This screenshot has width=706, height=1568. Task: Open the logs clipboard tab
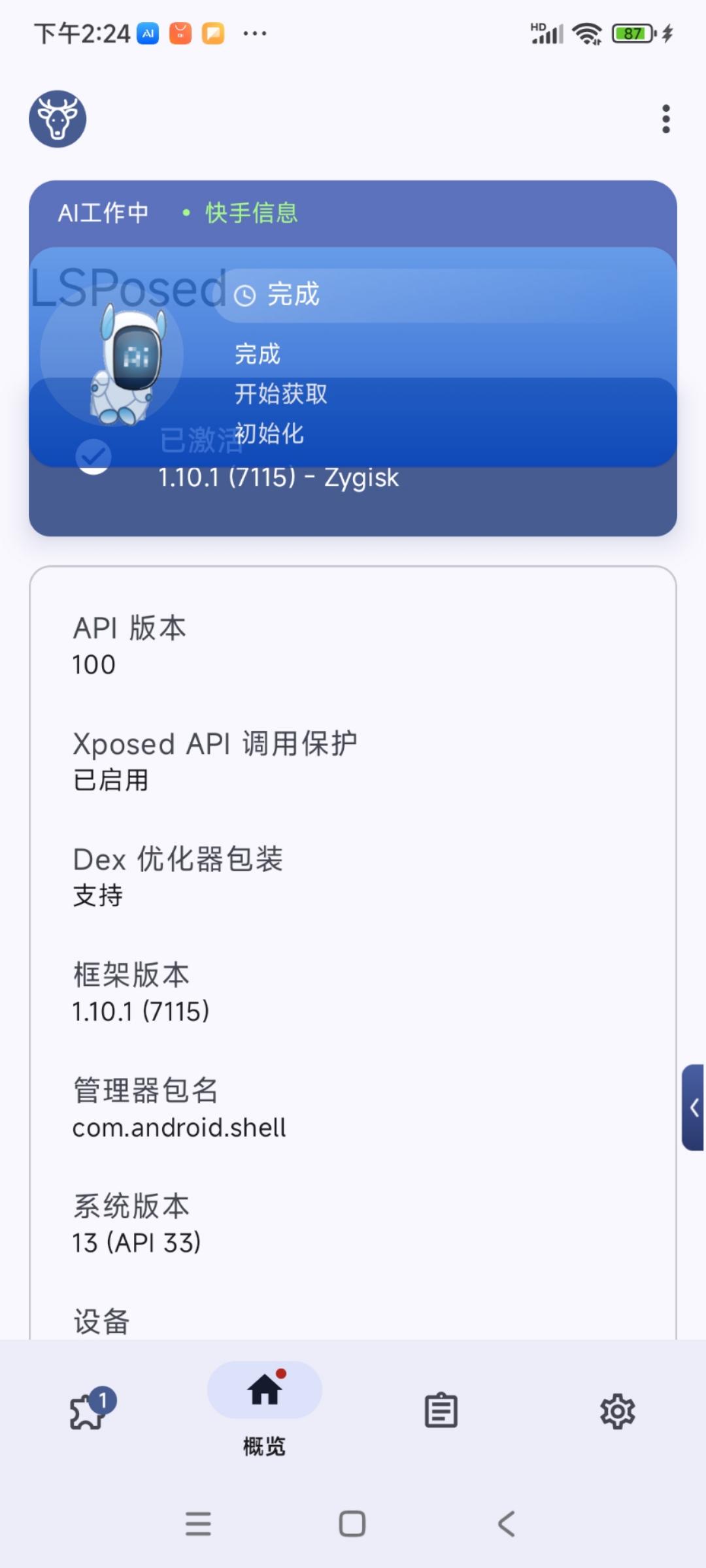point(441,1410)
